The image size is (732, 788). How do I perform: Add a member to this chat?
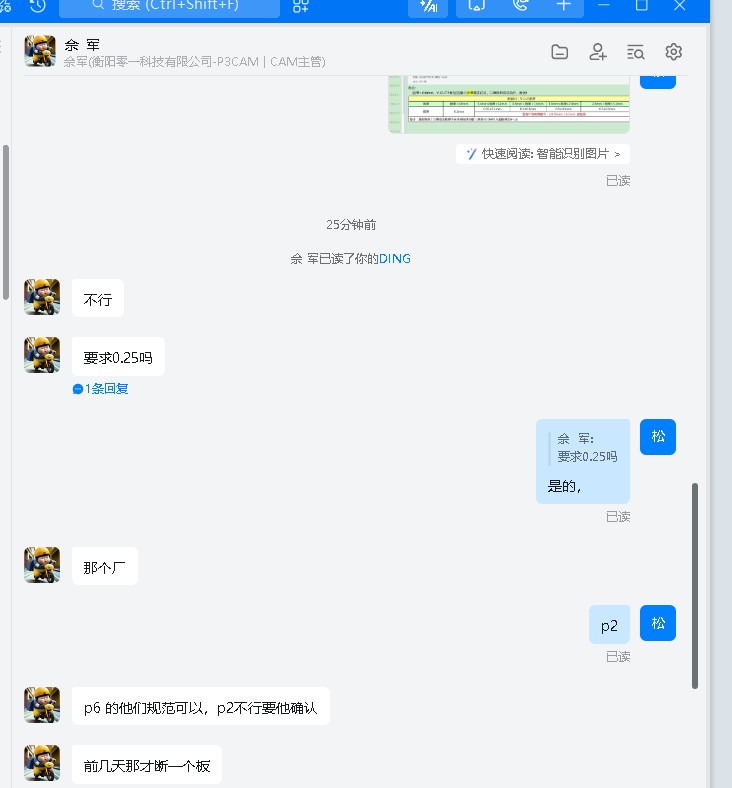click(x=598, y=52)
